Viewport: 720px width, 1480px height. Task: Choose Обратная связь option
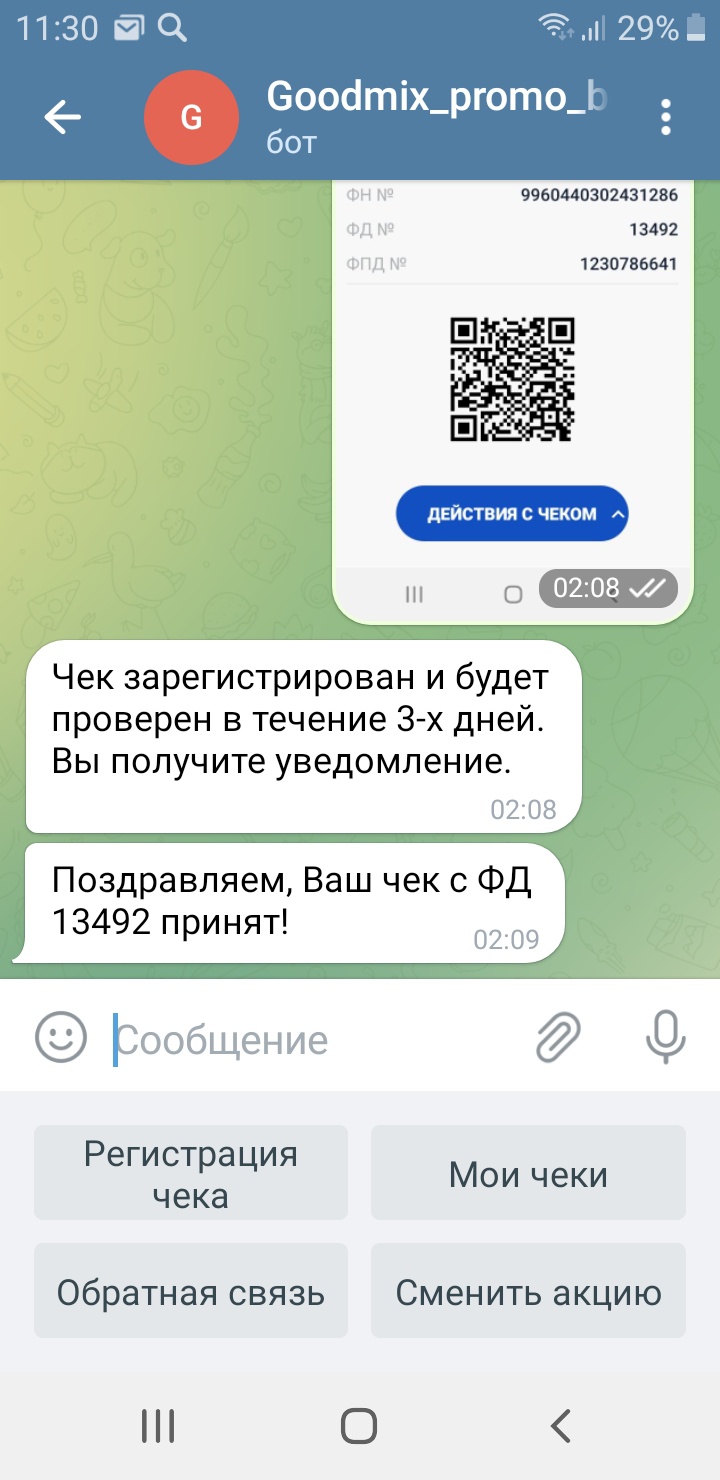[191, 1292]
